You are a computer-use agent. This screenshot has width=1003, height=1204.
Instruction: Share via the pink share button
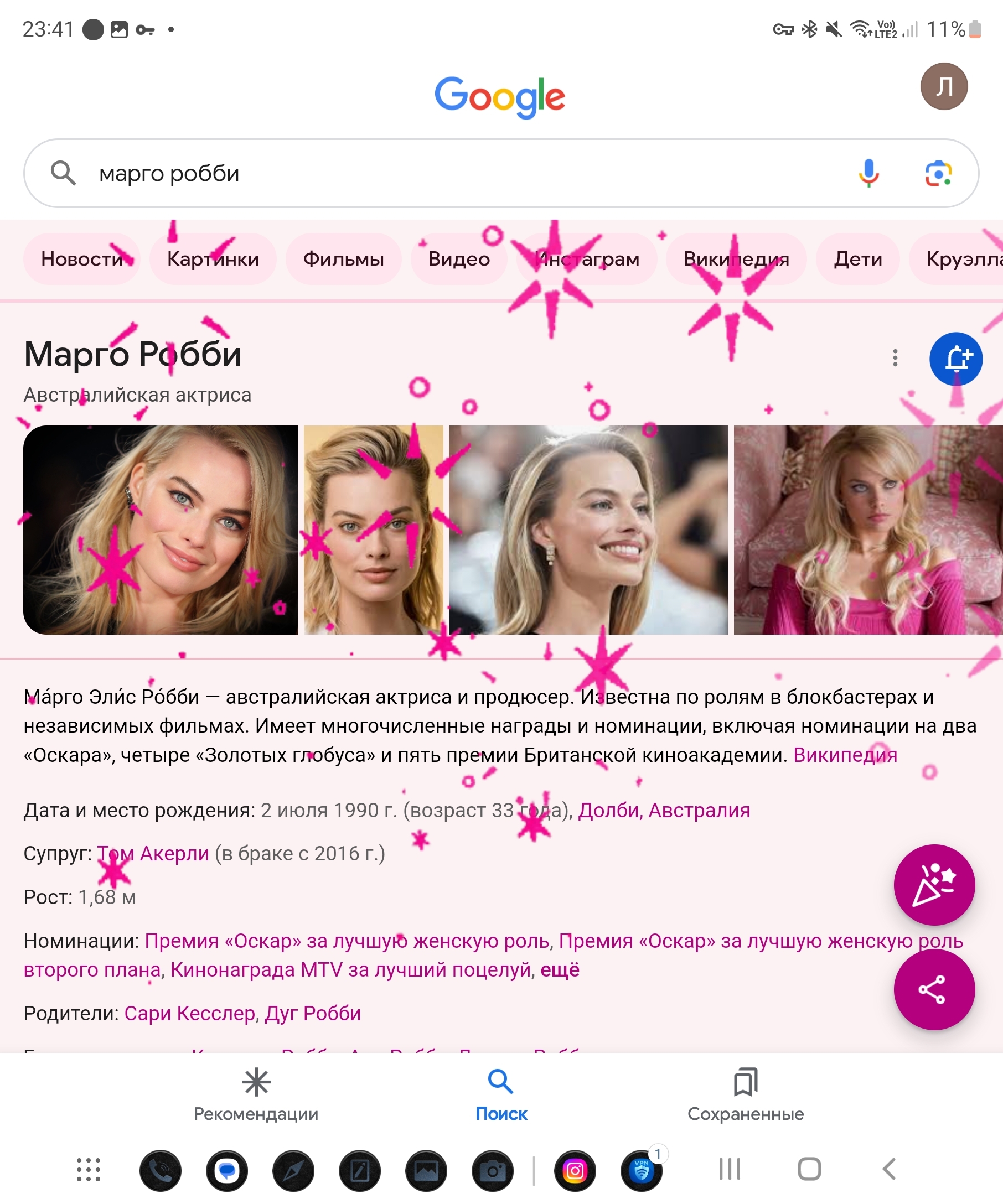[934, 989]
